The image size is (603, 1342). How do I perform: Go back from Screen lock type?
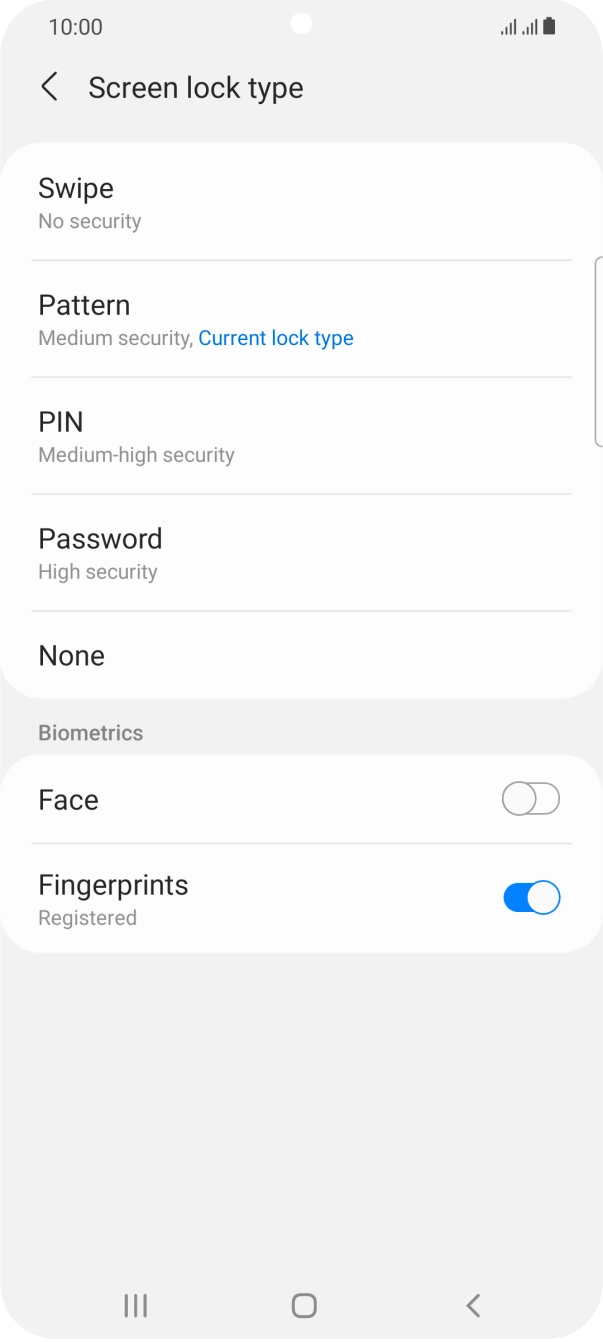49,87
